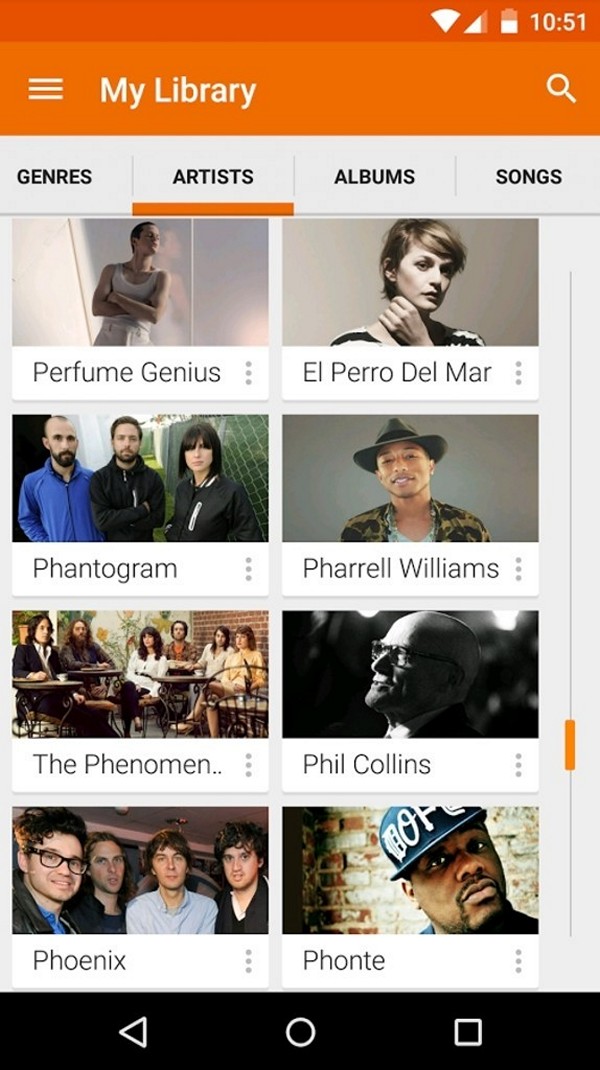The width and height of the screenshot is (600, 1070).
Task: View the Phantogram artist card
Action: (140, 505)
